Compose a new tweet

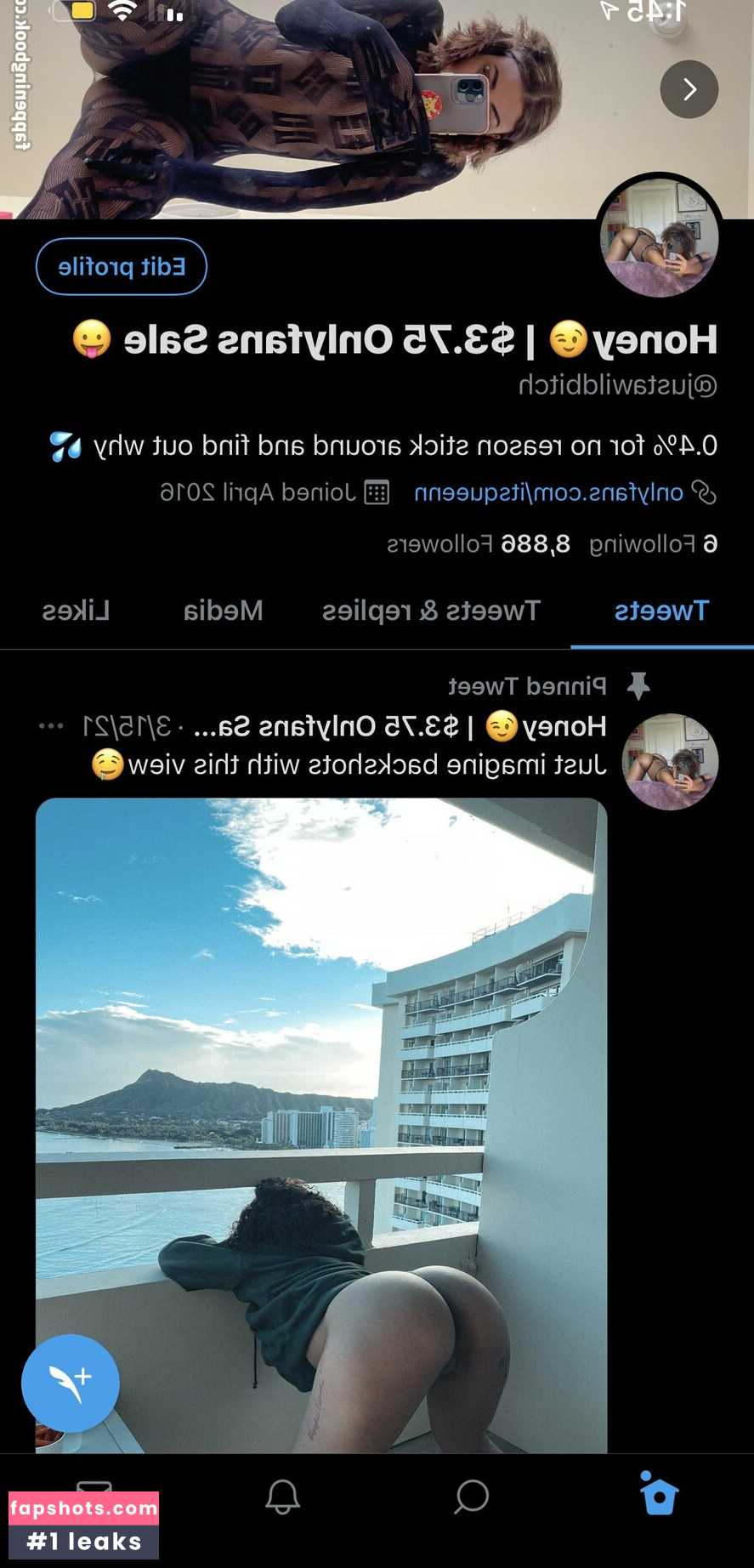pos(71,1383)
